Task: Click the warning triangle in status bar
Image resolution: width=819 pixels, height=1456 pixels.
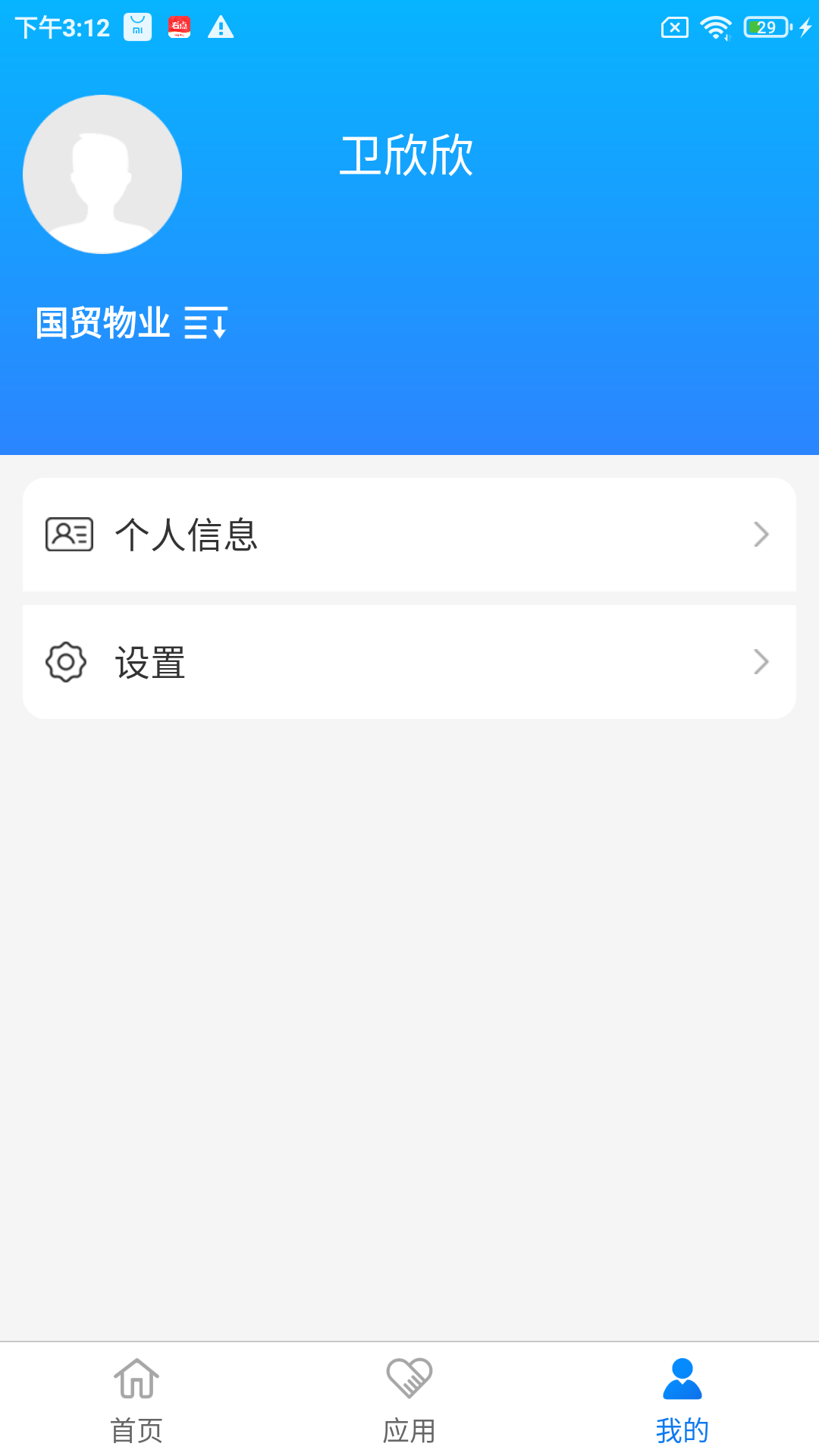Action: coord(222,27)
